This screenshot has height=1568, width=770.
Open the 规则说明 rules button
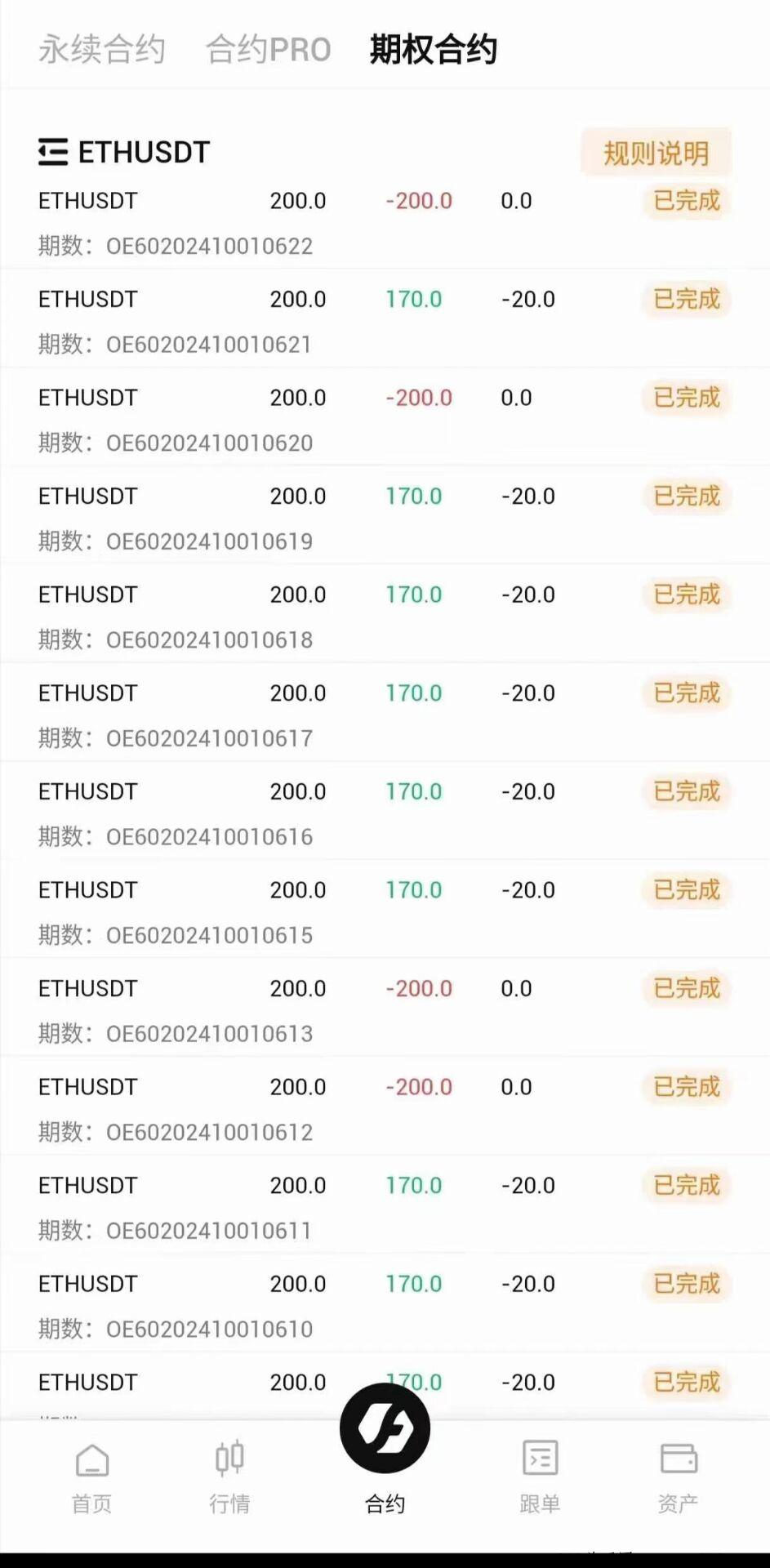pos(656,153)
